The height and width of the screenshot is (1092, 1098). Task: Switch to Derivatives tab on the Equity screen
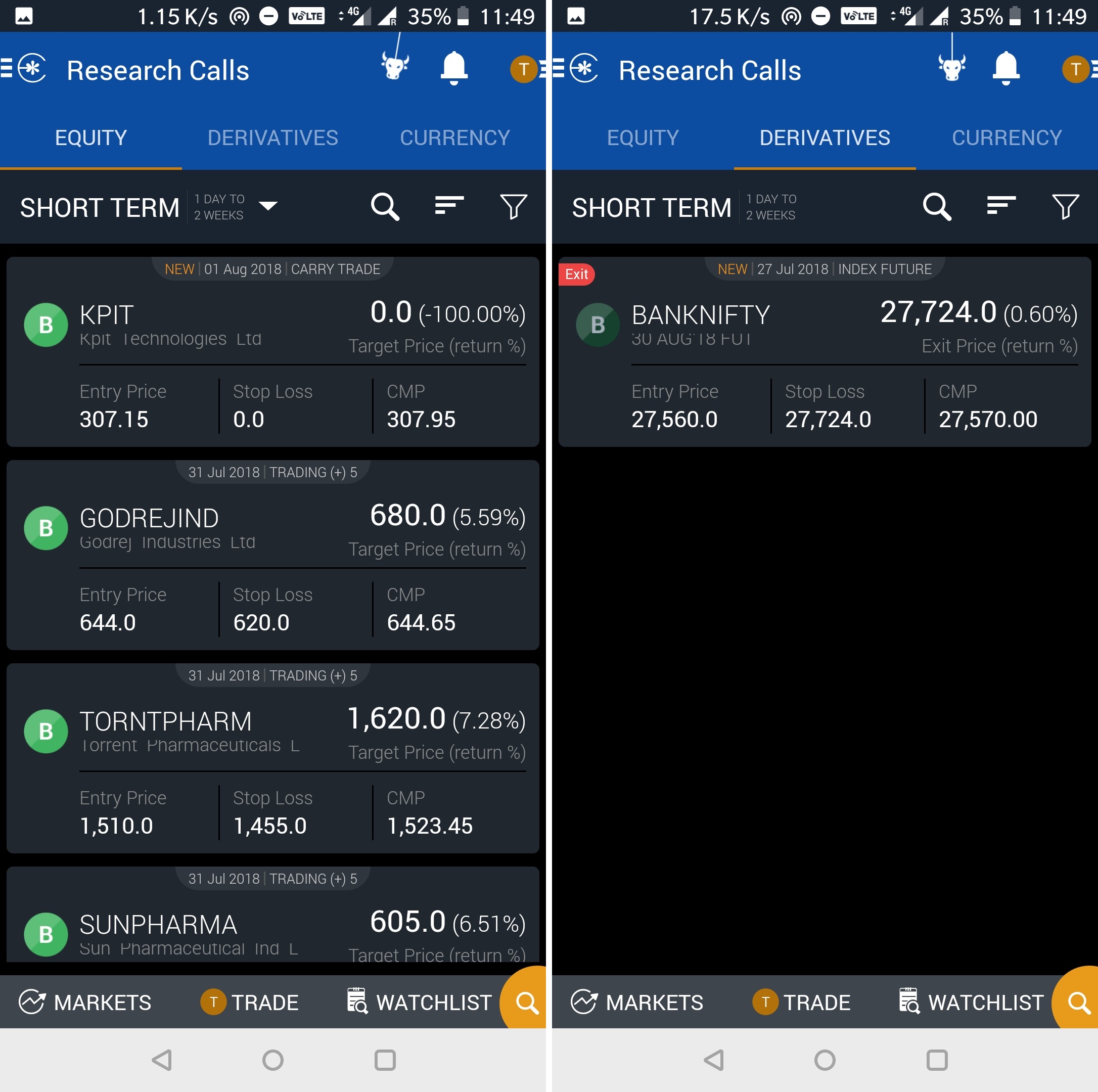tap(273, 138)
